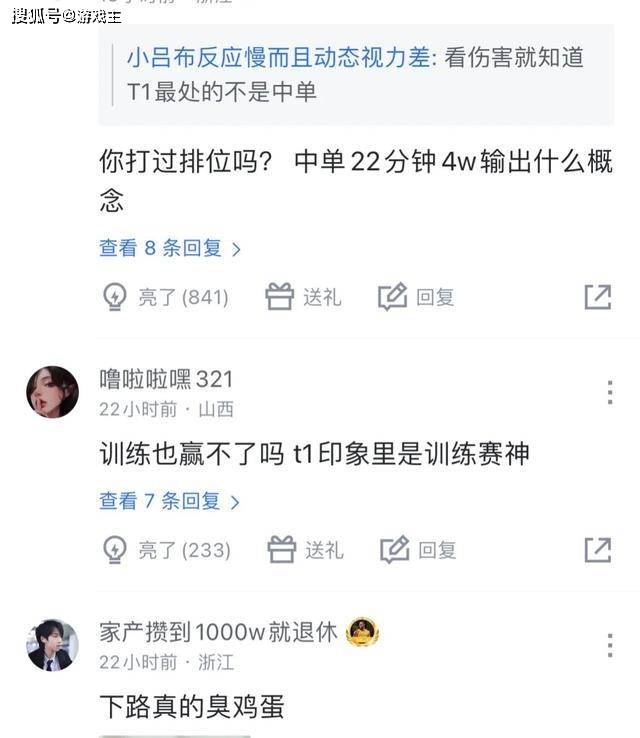Open the overflow menu on 噜啦啦嘿321's comment
This screenshot has width=640, height=738.
tap(609, 392)
